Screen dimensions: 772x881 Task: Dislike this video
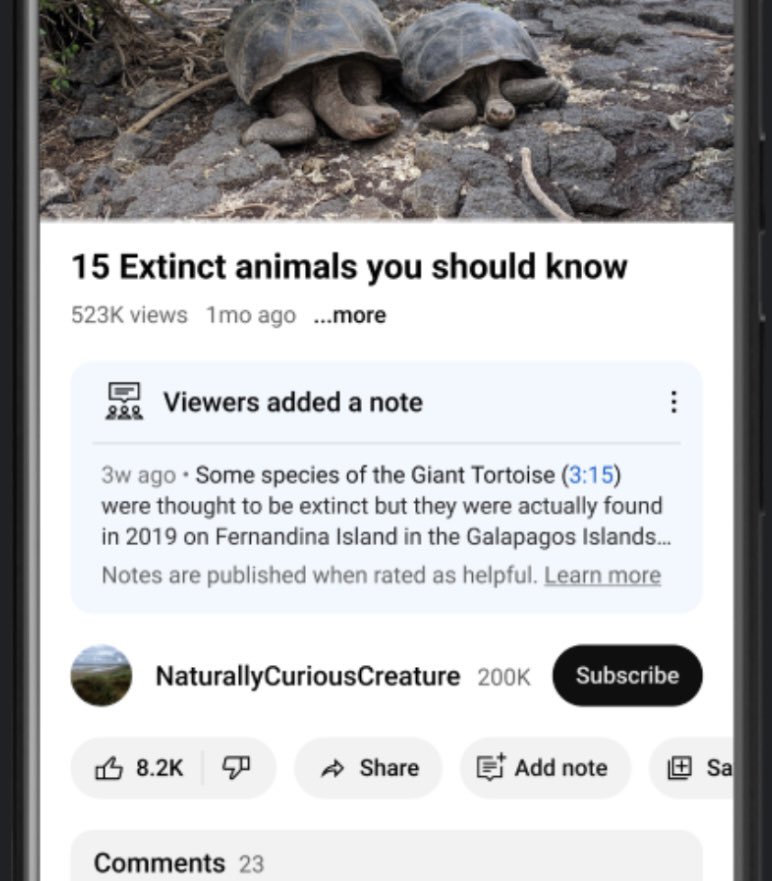(x=237, y=768)
